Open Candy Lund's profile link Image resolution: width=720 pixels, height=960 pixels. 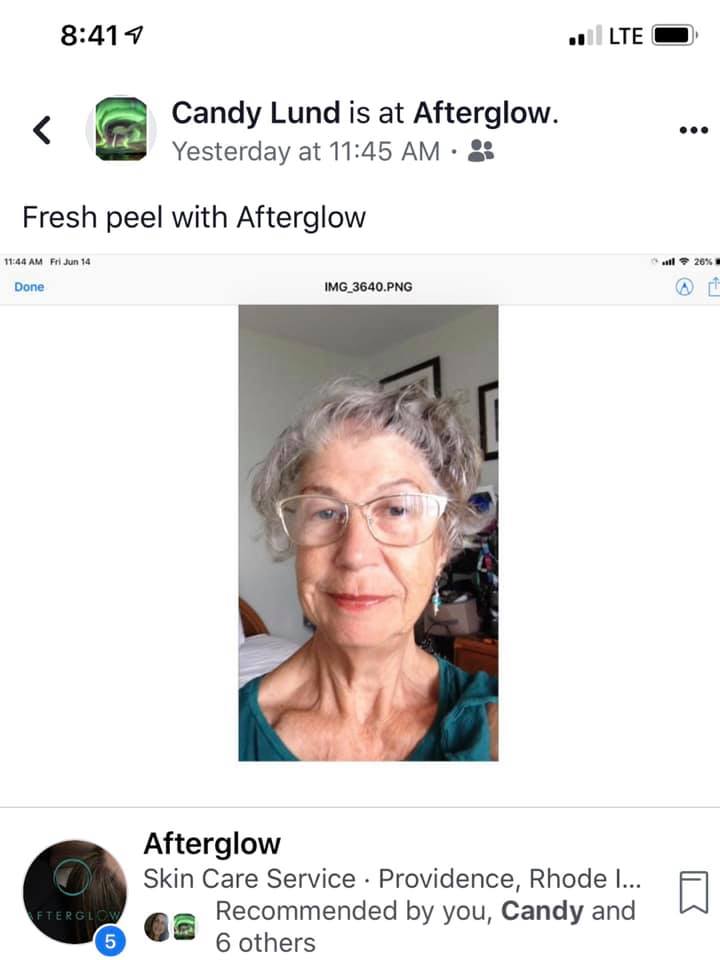[x=250, y=113]
